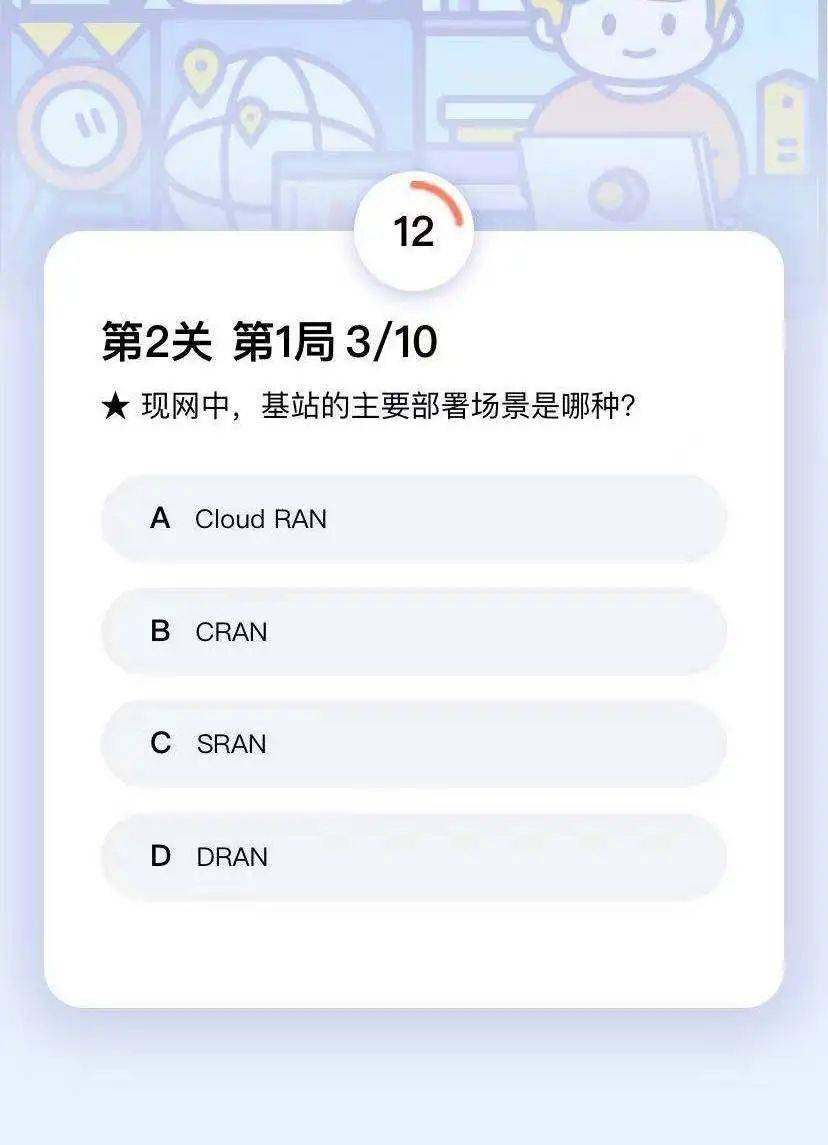This screenshot has height=1145, width=828.
Task: Tap option D DRAN
Action: pos(413,857)
